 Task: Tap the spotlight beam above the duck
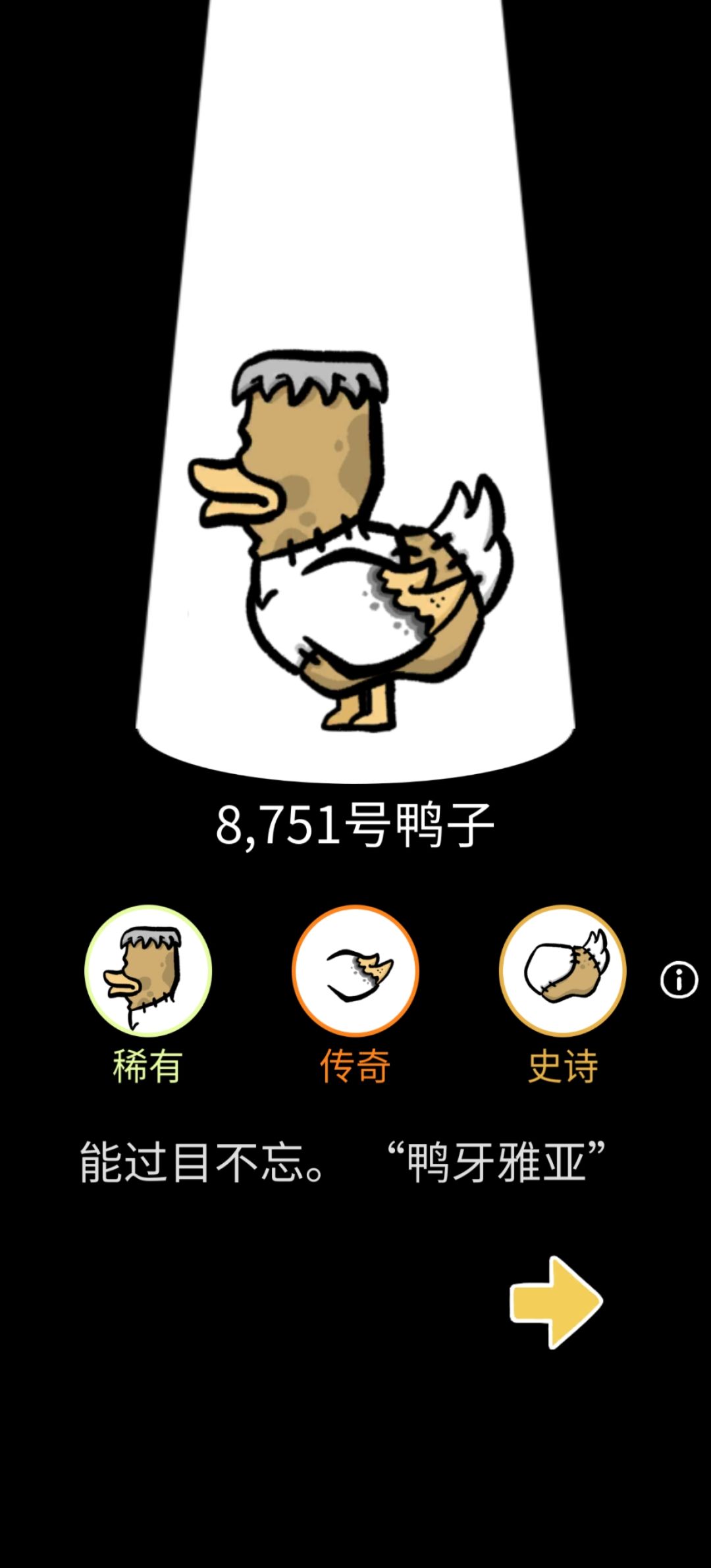click(355, 197)
